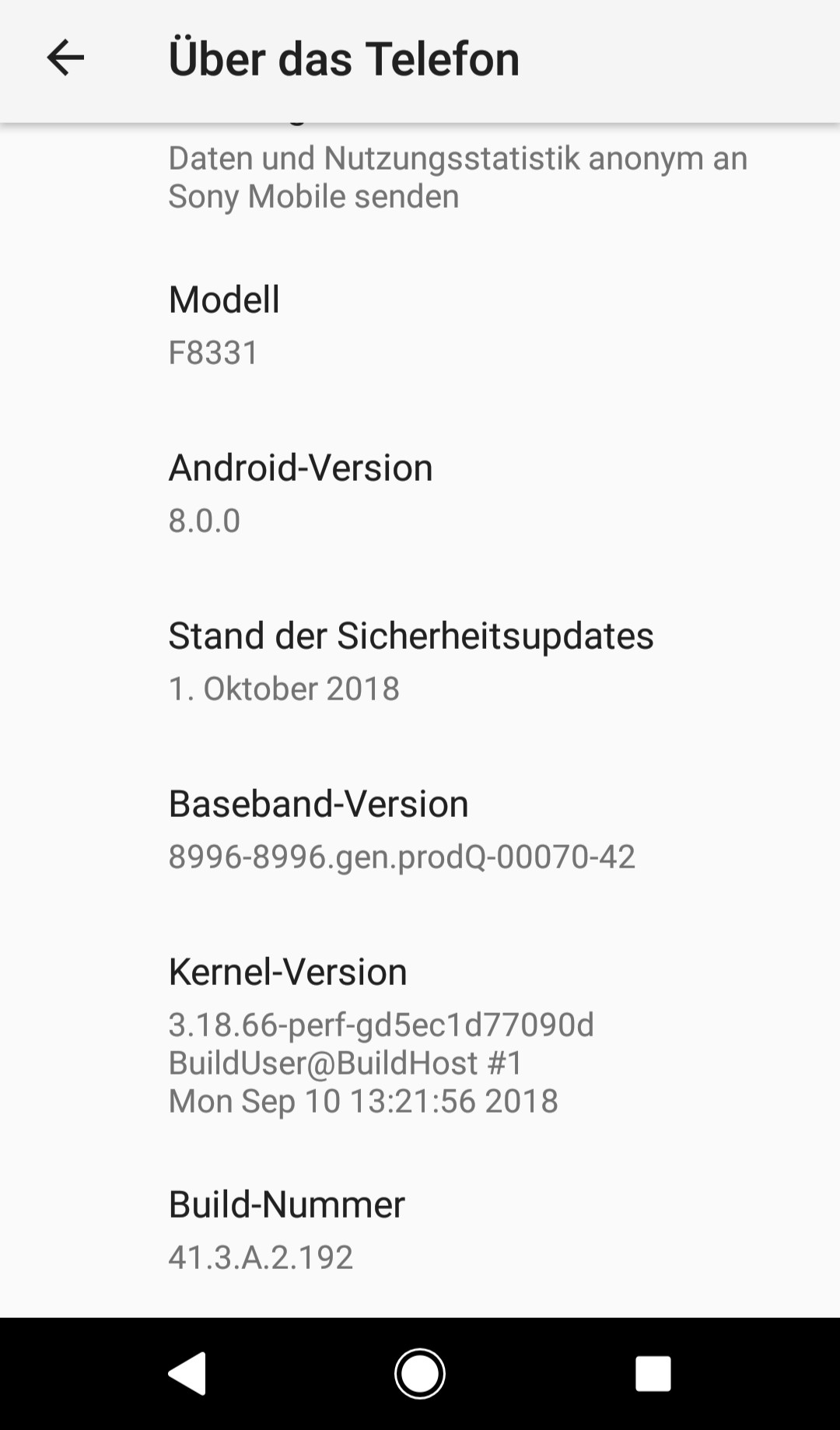Viewport: 840px width, 1430px height.
Task: Open recent apps with the square button
Action: [653, 1373]
